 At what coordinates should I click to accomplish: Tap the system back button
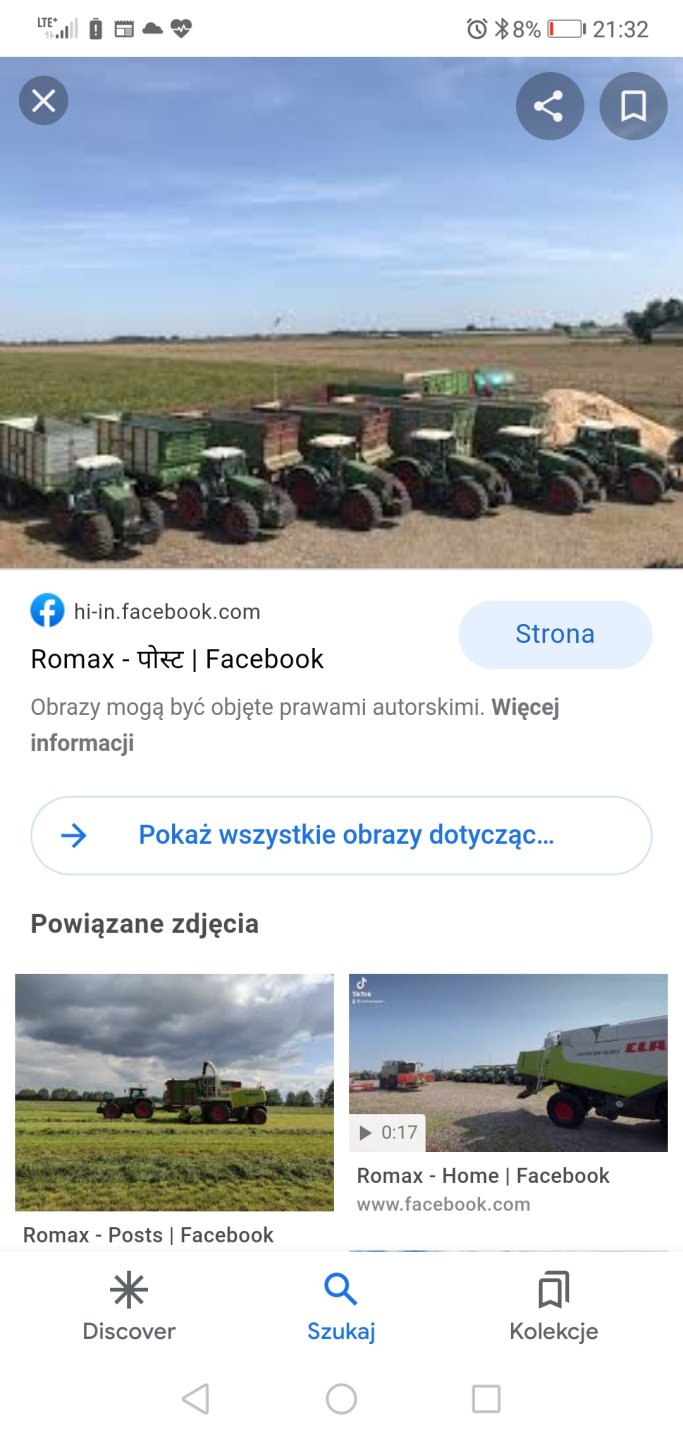(196, 1398)
